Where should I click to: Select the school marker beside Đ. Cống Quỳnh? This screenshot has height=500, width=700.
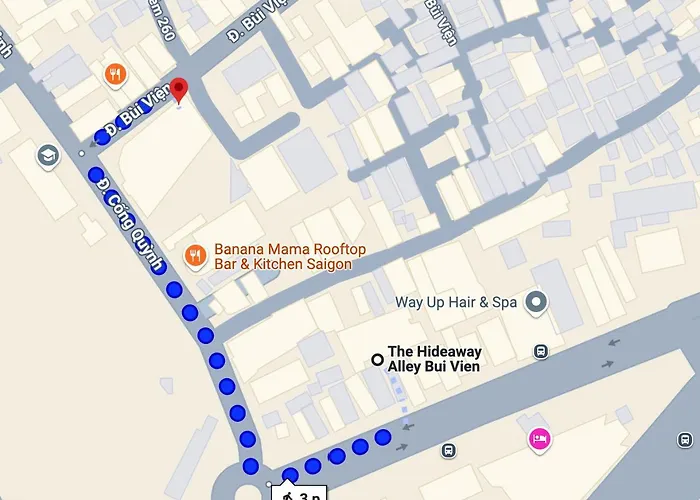click(x=47, y=155)
